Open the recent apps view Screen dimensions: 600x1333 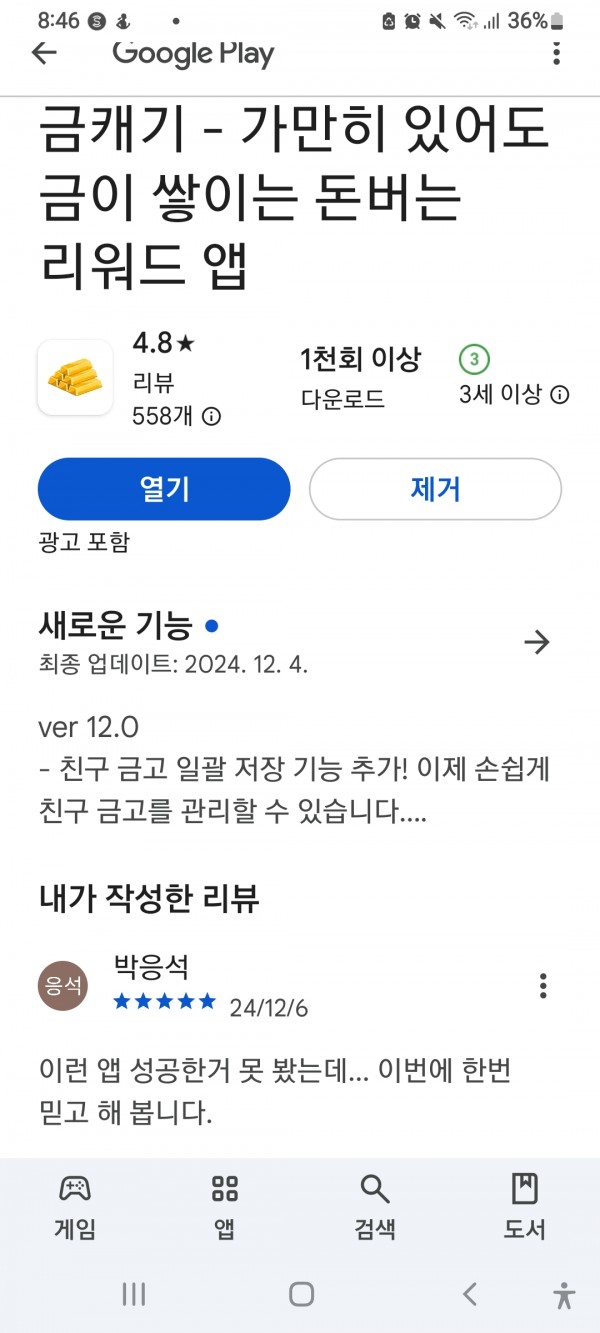click(134, 1294)
